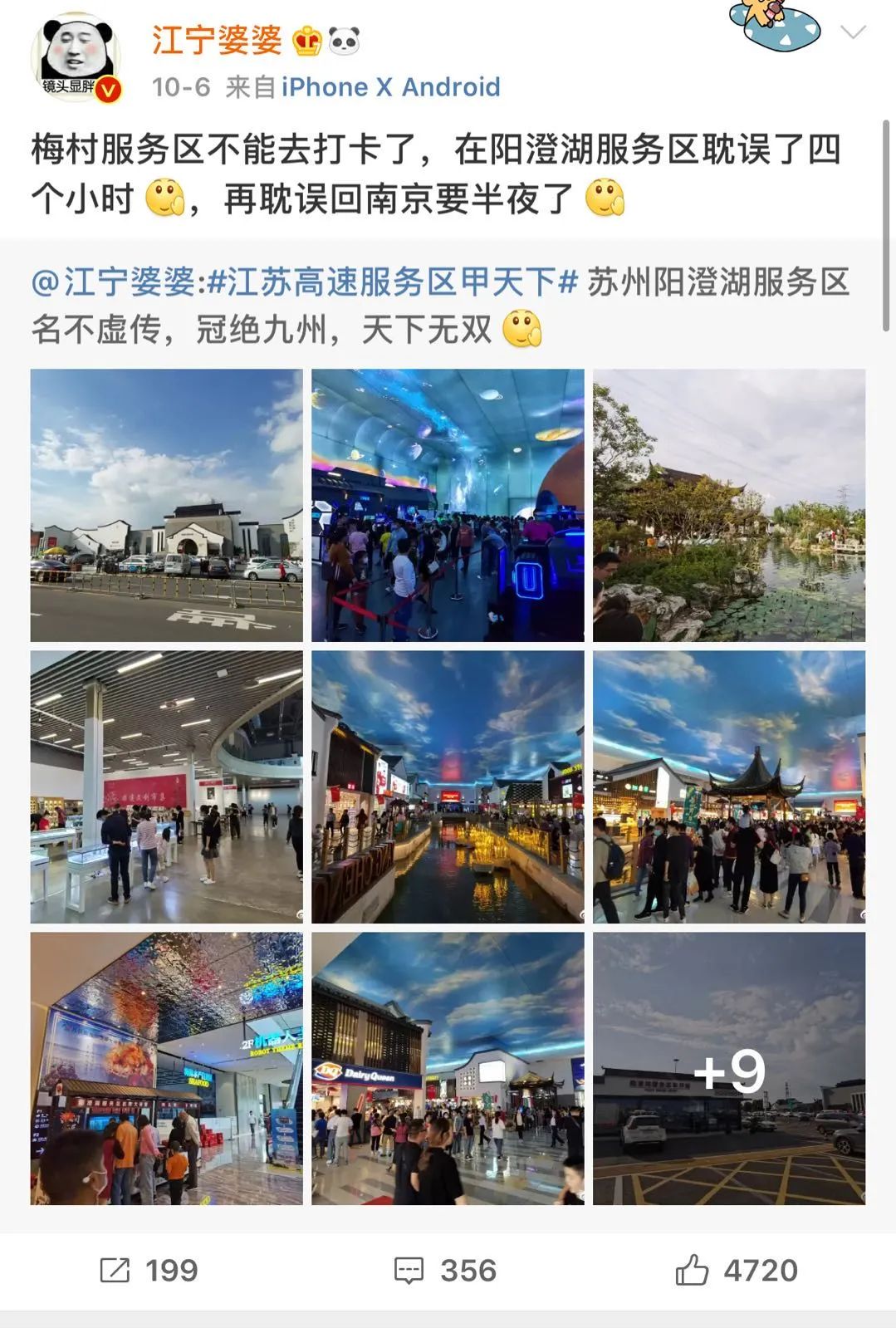View the indoor canal with sky ceiling photo
The image size is (896, 1328).
(448, 787)
